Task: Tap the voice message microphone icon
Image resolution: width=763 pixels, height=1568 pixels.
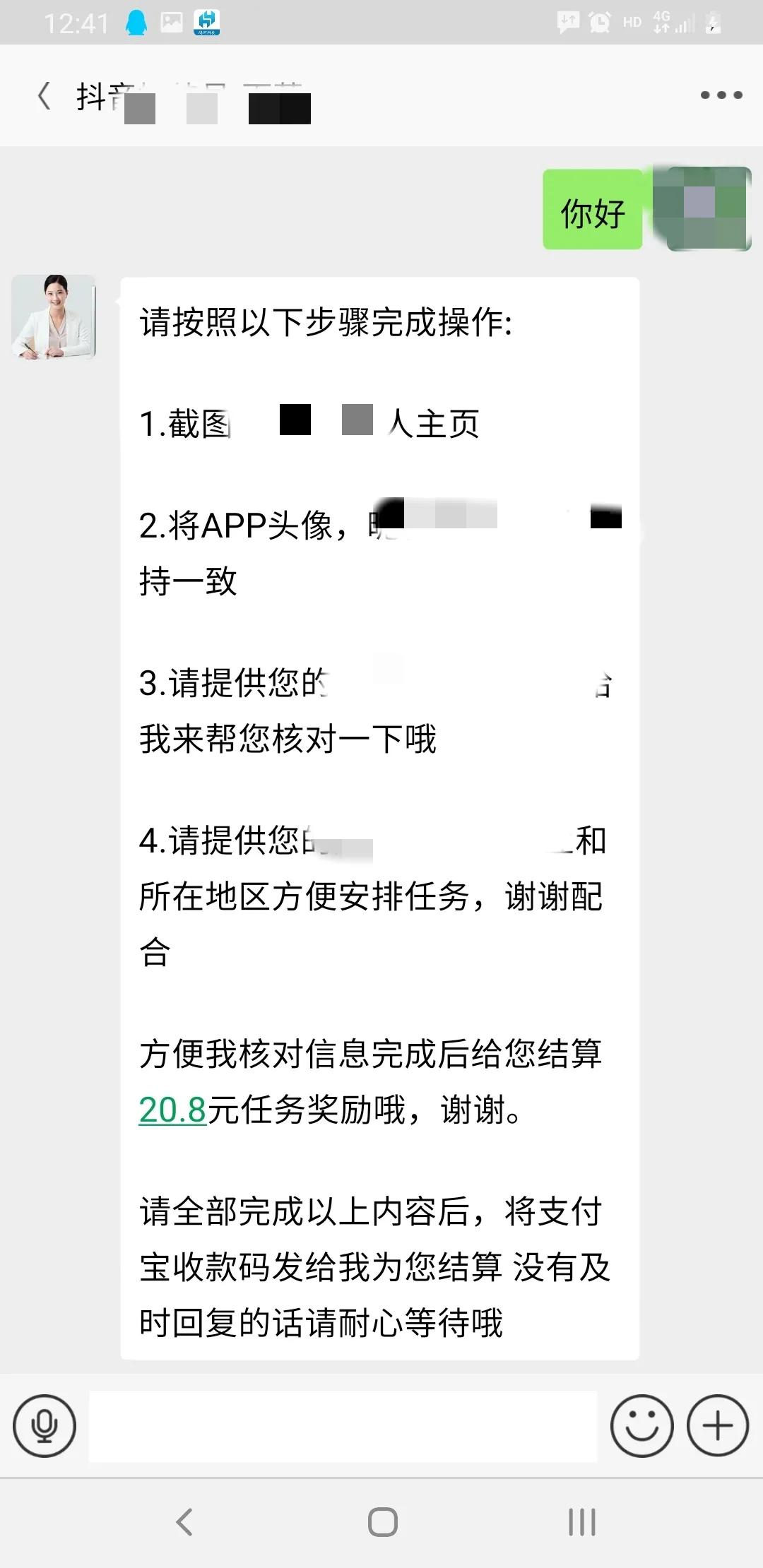Action: tap(45, 1426)
